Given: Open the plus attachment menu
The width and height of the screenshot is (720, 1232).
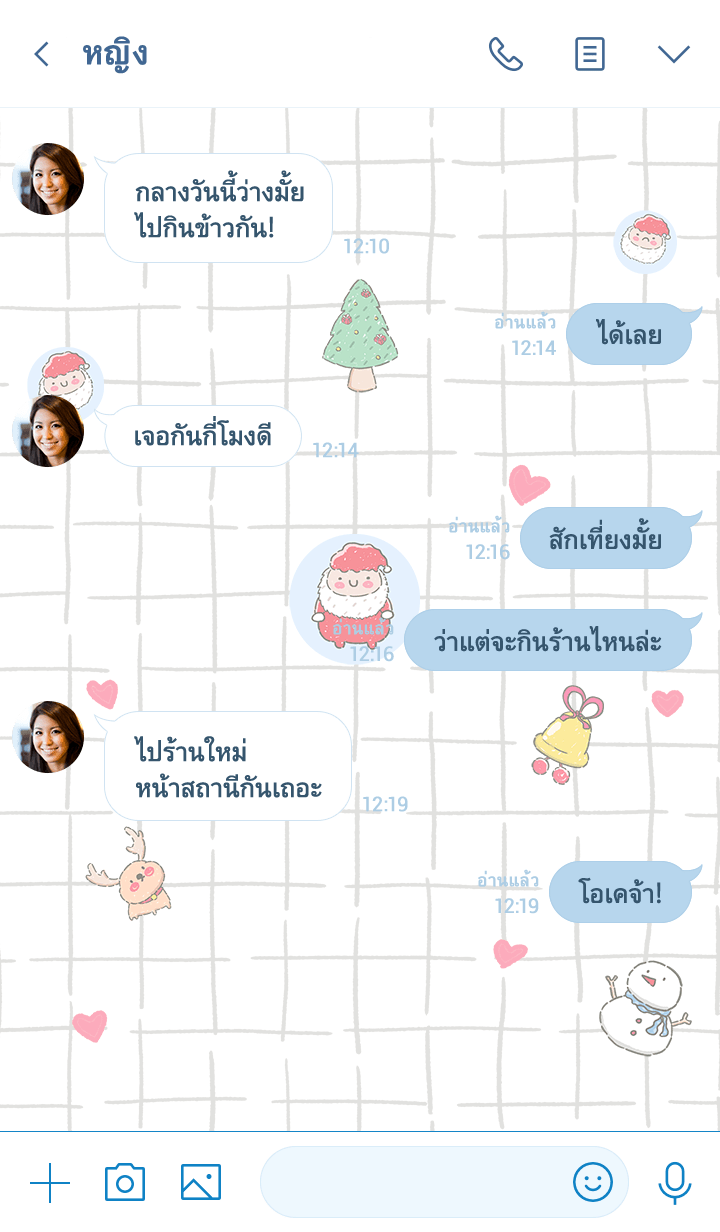Looking at the screenshot, I should pos(50,1183).
